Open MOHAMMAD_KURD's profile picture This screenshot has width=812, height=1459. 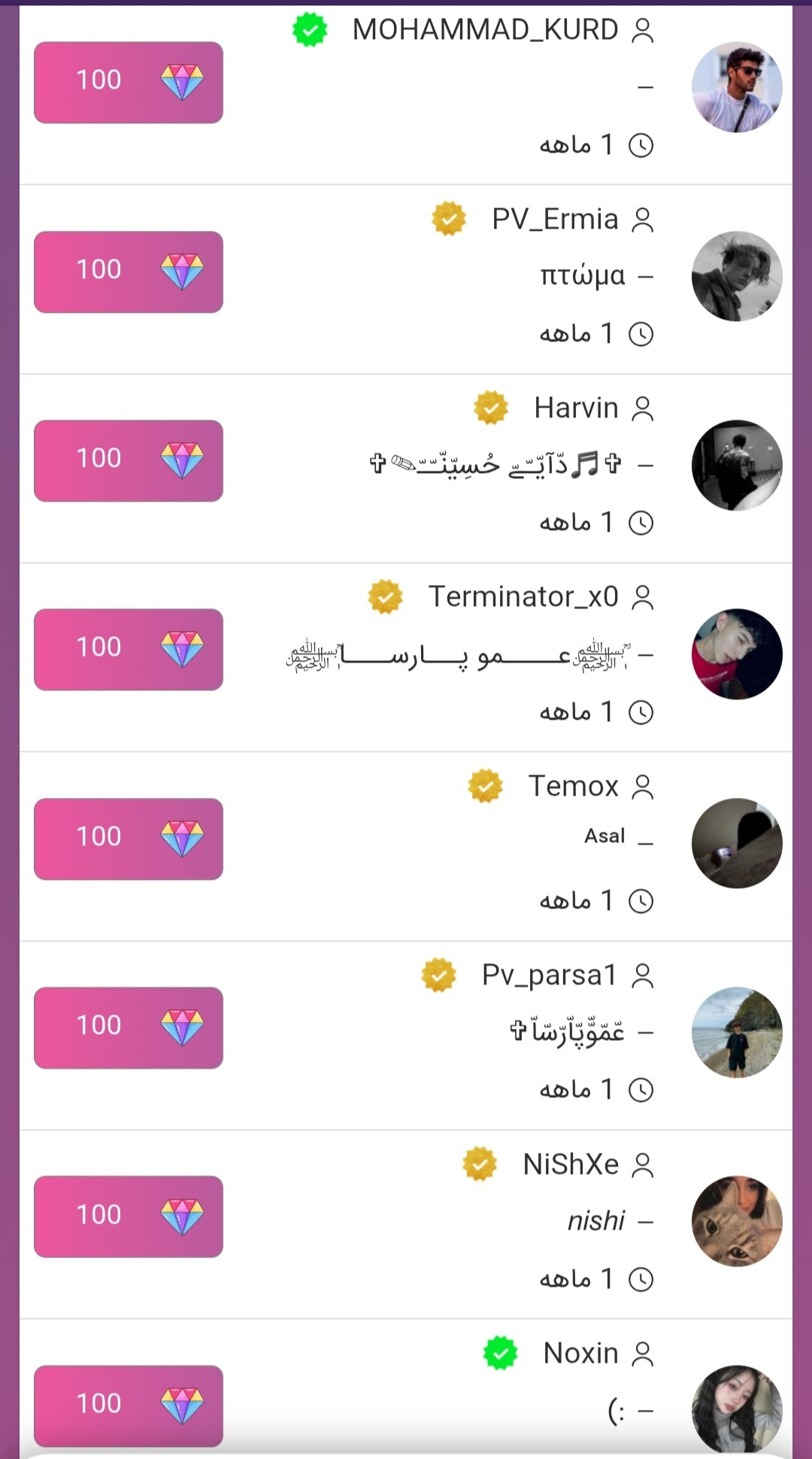[x=737, y=87]
